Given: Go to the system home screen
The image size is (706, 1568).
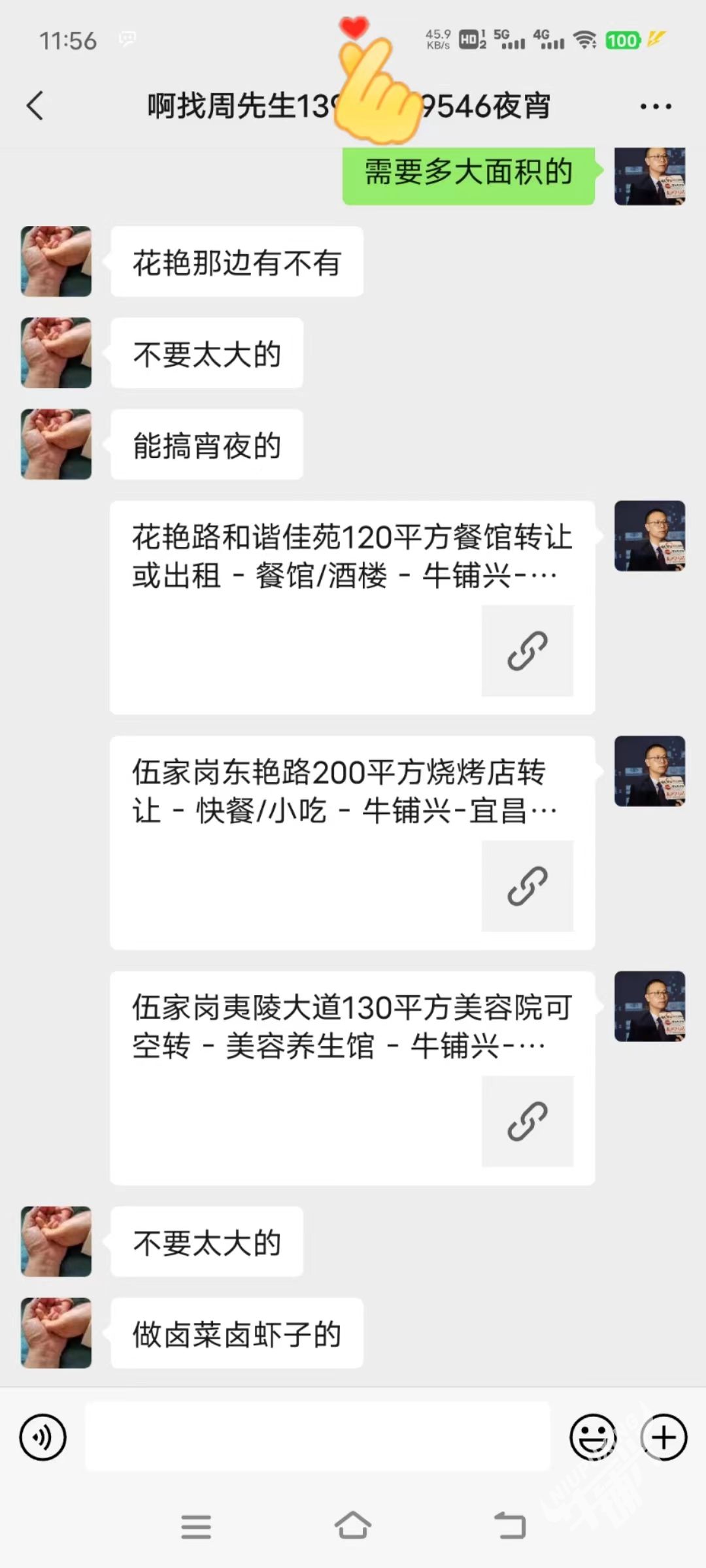Looking at the screenshot, I should pos(353,1526).
